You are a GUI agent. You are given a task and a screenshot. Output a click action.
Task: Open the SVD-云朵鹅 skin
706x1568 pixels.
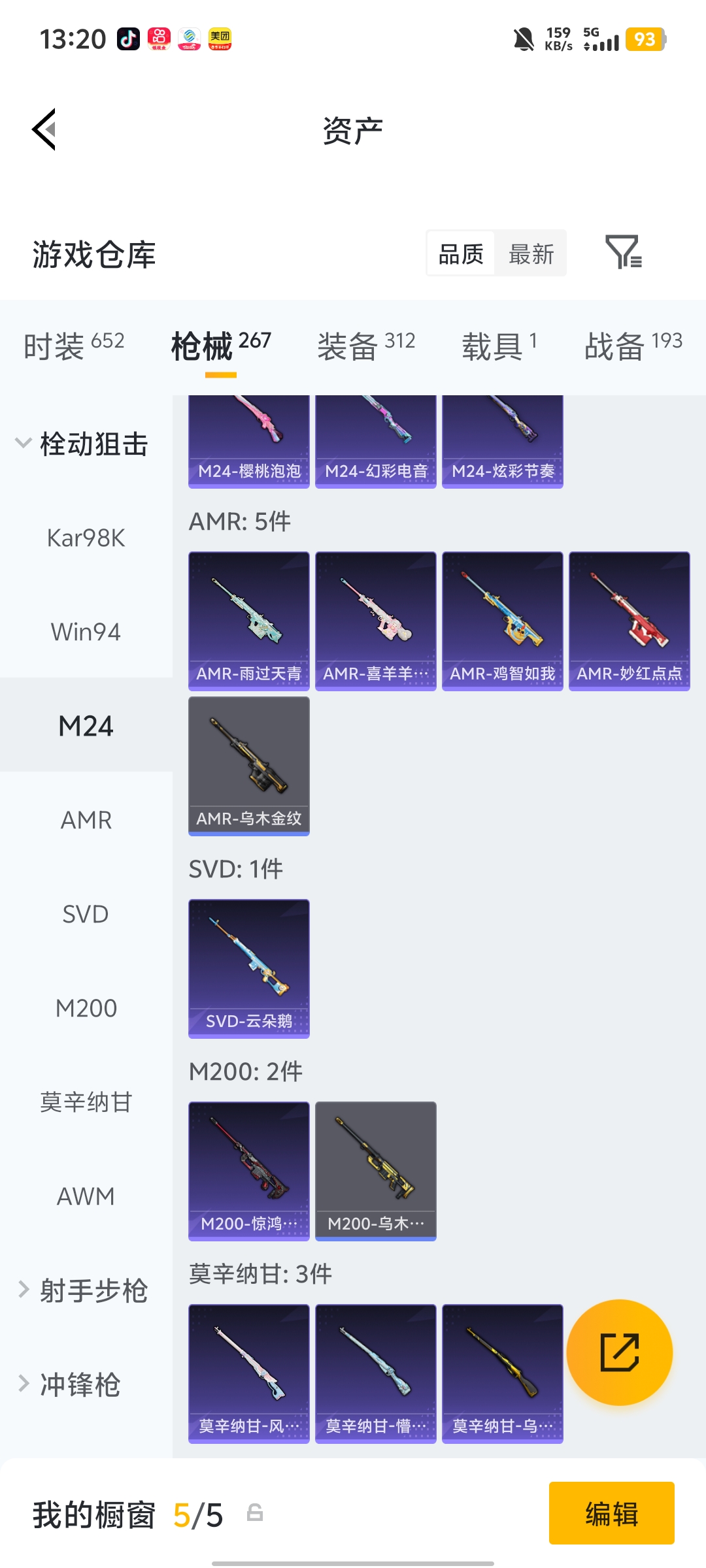click(249, 968)
